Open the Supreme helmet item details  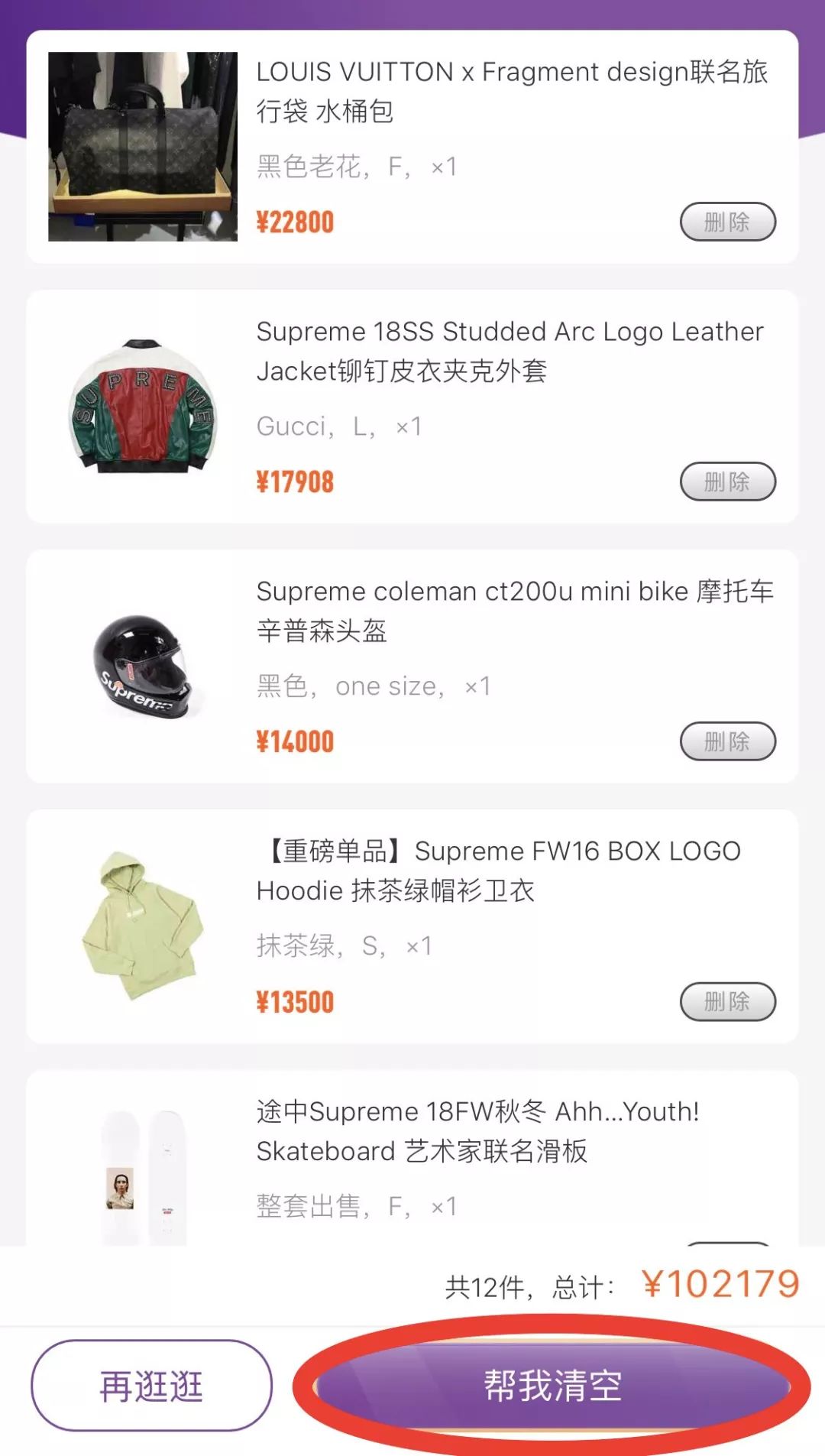pos(513,611)
